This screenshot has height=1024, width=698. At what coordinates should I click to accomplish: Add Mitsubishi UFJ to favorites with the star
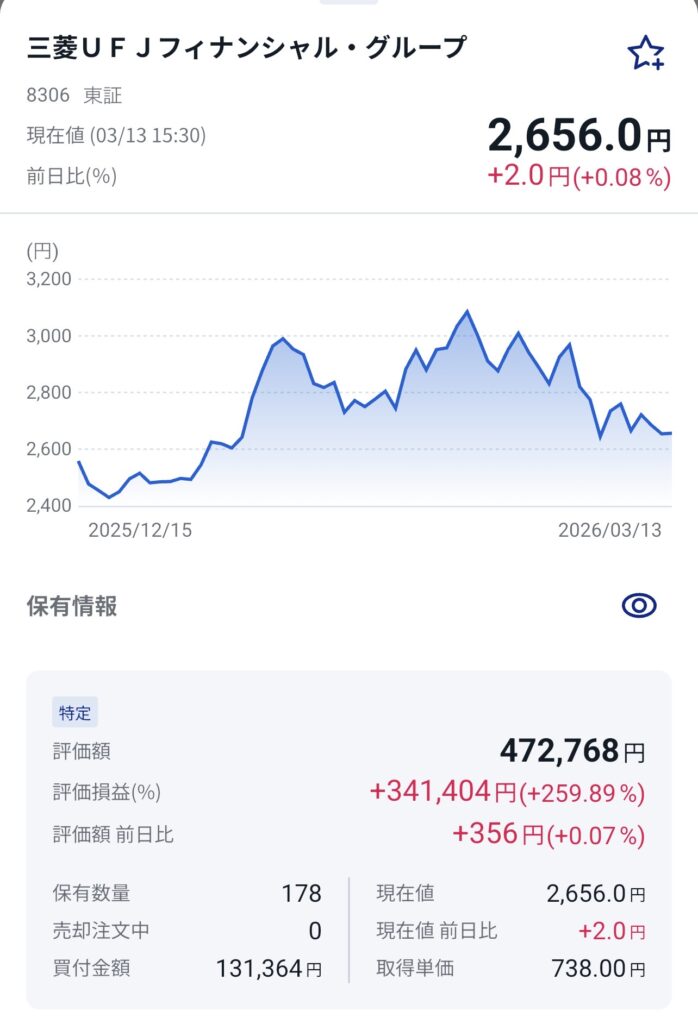(x=645, y=53)
